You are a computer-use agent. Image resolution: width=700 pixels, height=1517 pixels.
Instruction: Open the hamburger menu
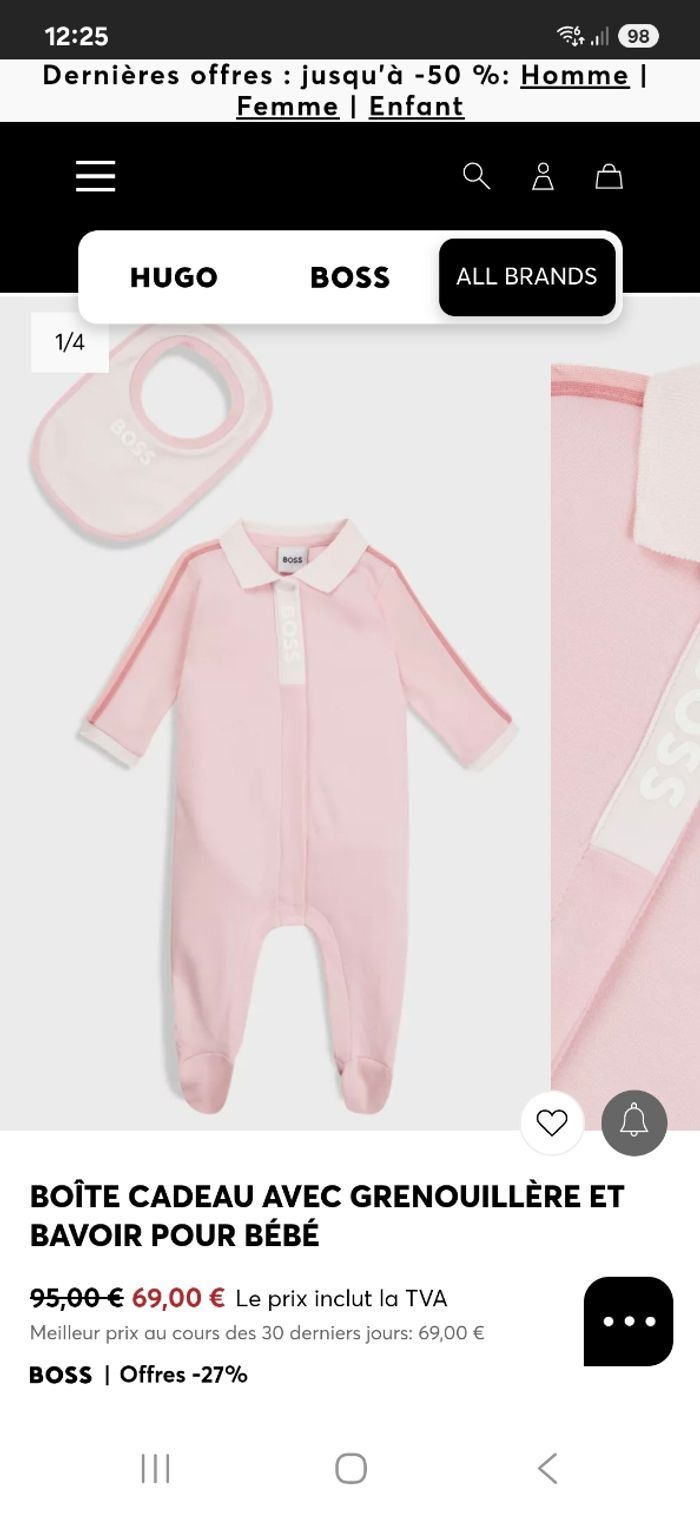[x=95, y=176]
